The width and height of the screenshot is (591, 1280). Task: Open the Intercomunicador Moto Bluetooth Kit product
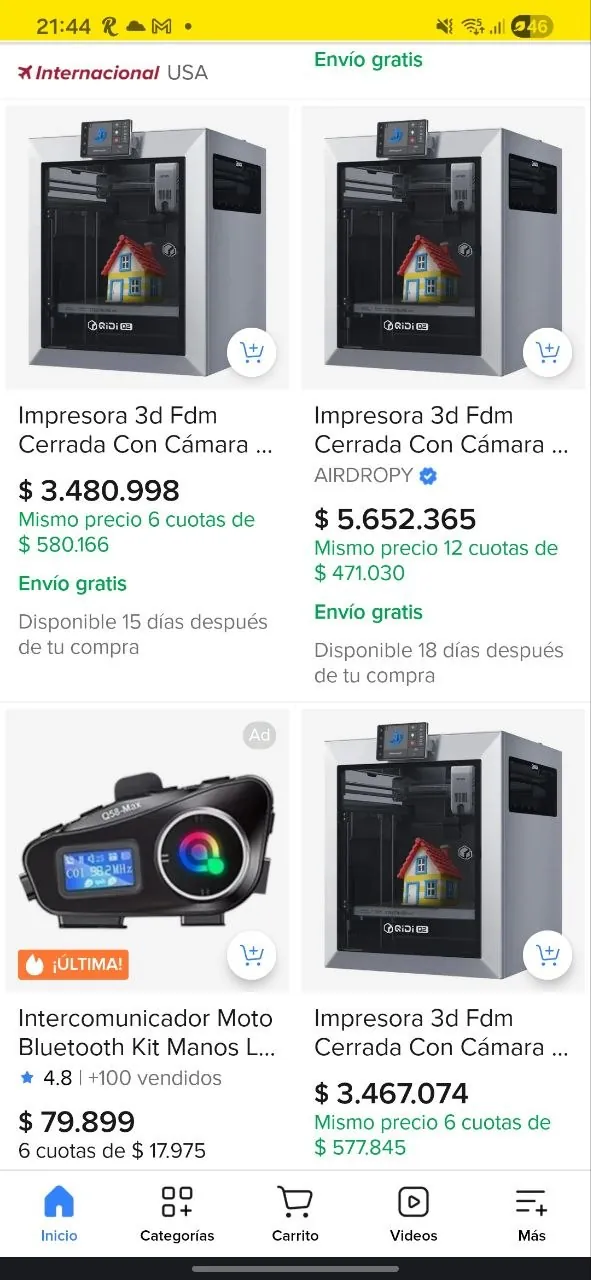(x=146, y=1033)
